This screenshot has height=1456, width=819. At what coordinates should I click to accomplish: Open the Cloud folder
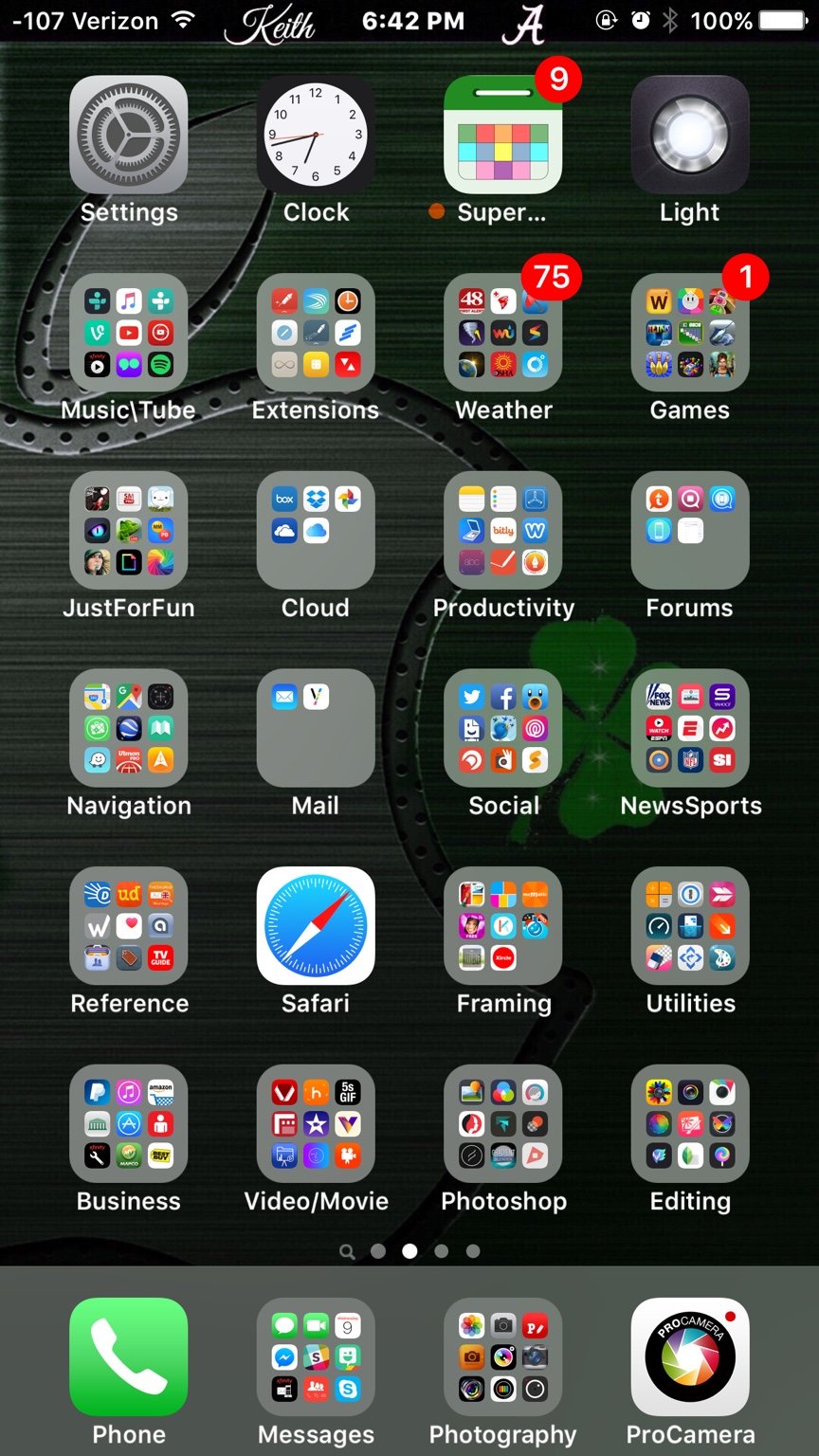(x=316, y=531)
